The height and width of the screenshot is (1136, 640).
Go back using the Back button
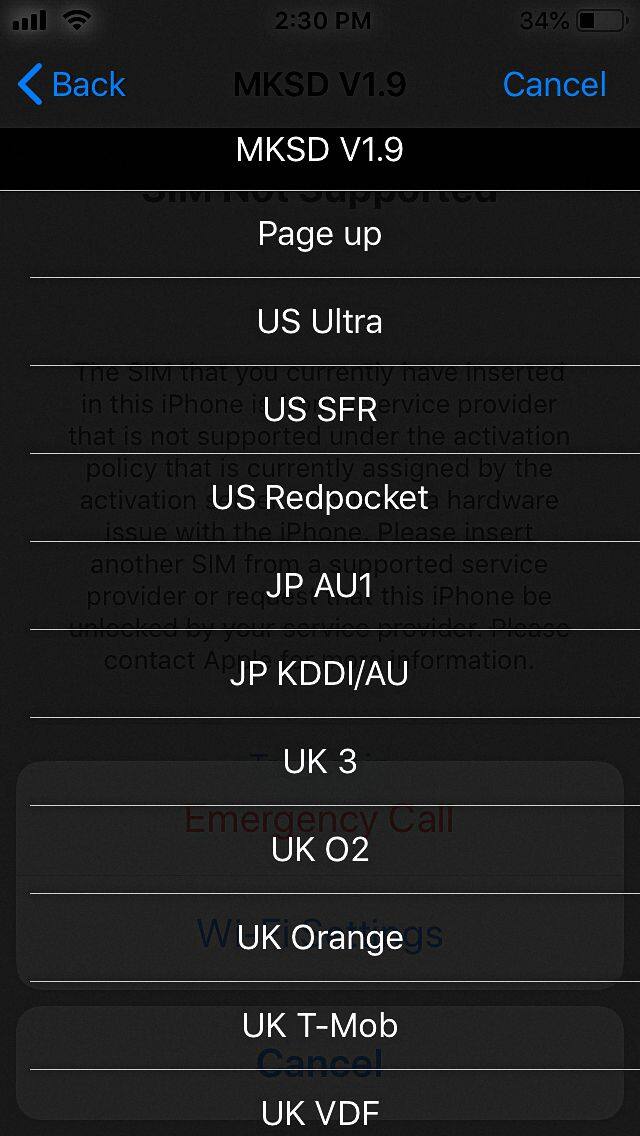pos(72,85)
